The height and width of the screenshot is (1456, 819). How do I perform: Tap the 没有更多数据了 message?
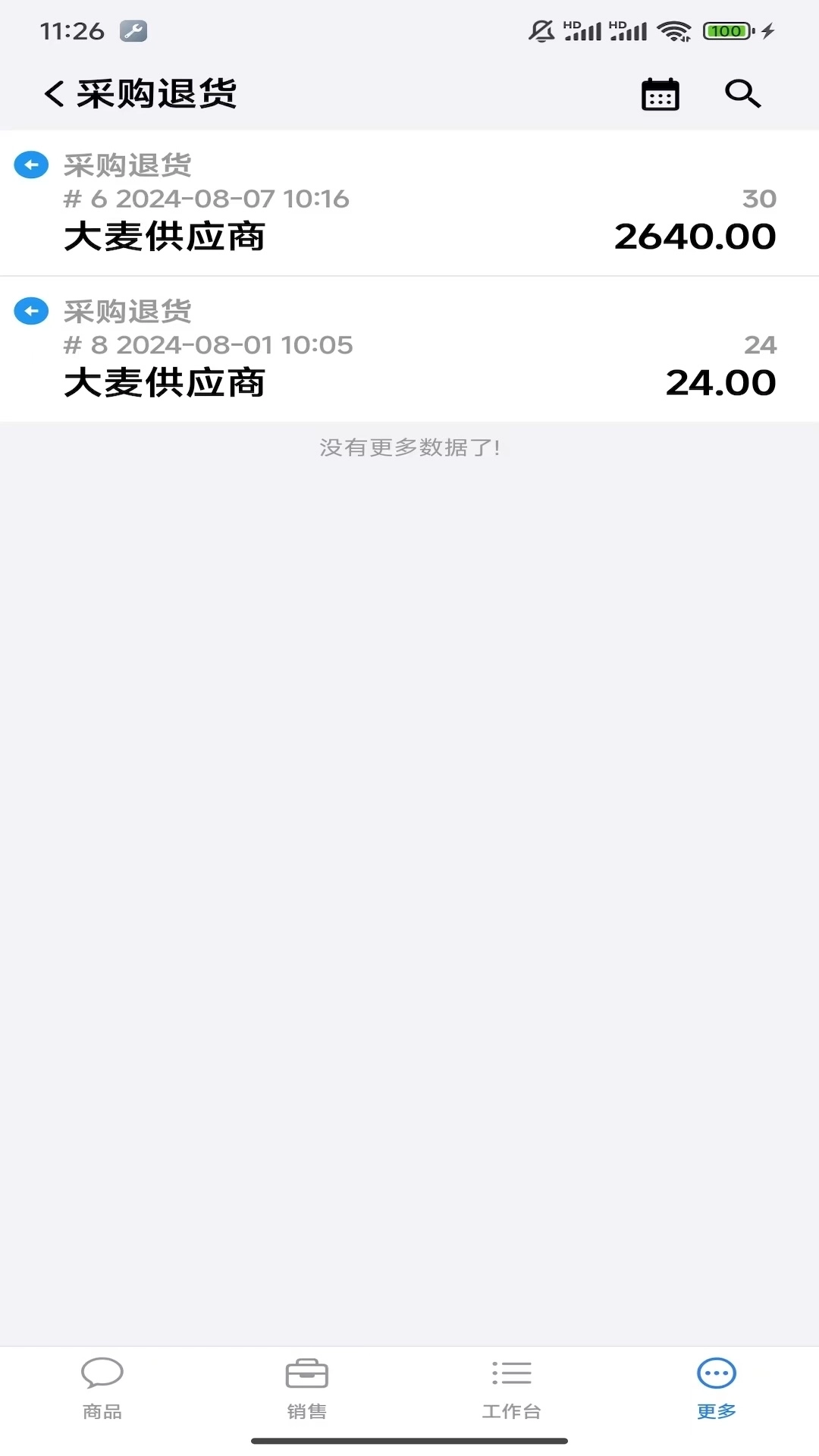(x=409, y=448)
